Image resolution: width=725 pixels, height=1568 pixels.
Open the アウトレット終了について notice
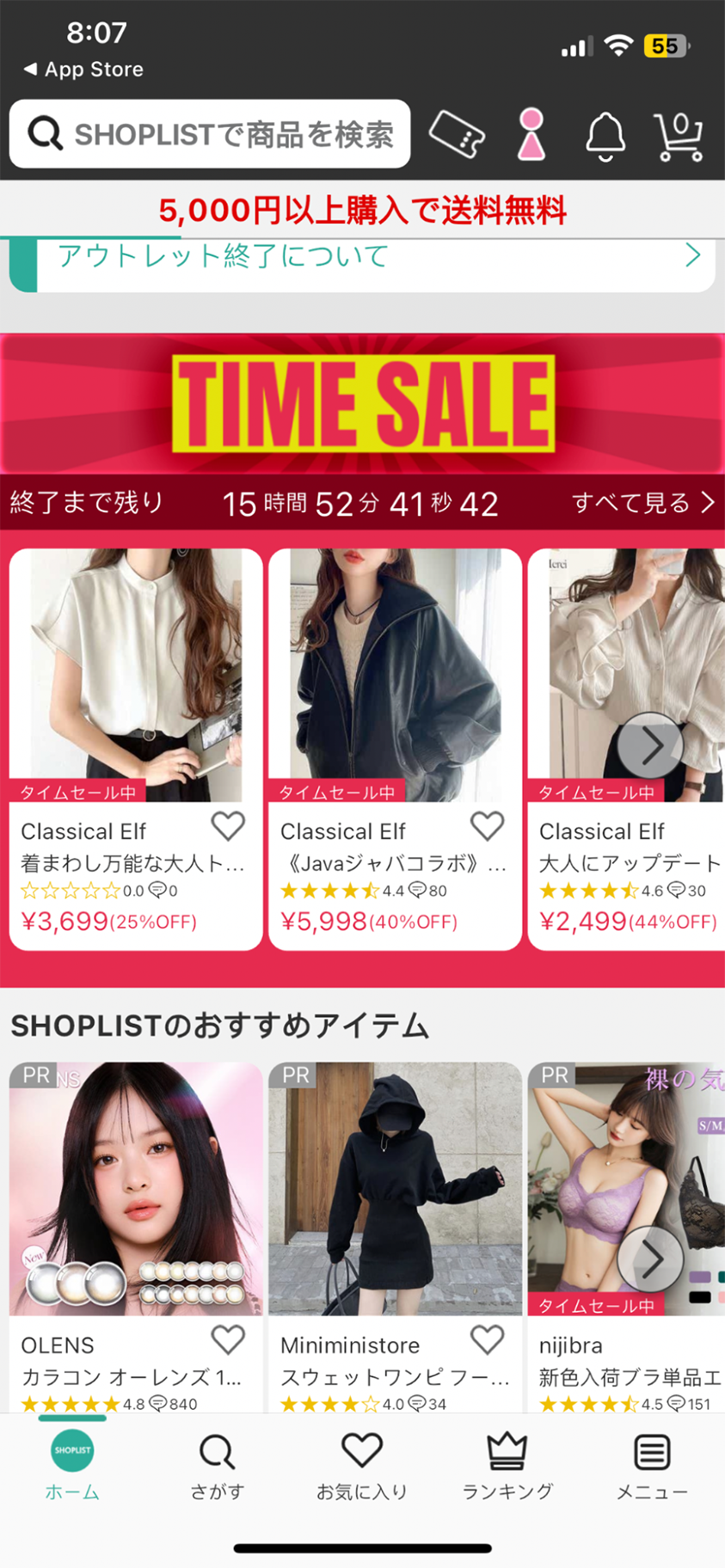point(361,258)
